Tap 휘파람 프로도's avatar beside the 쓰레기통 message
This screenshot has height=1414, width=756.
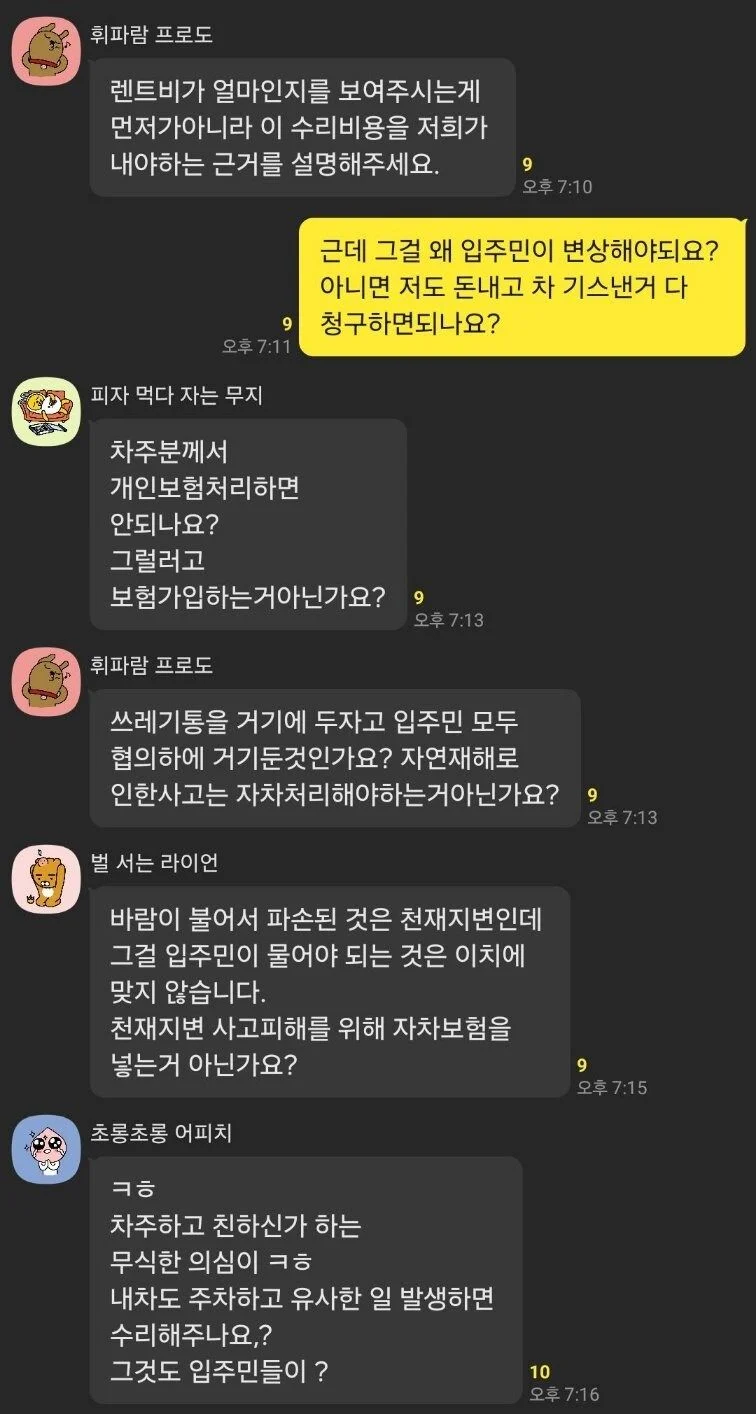point(46,681)
